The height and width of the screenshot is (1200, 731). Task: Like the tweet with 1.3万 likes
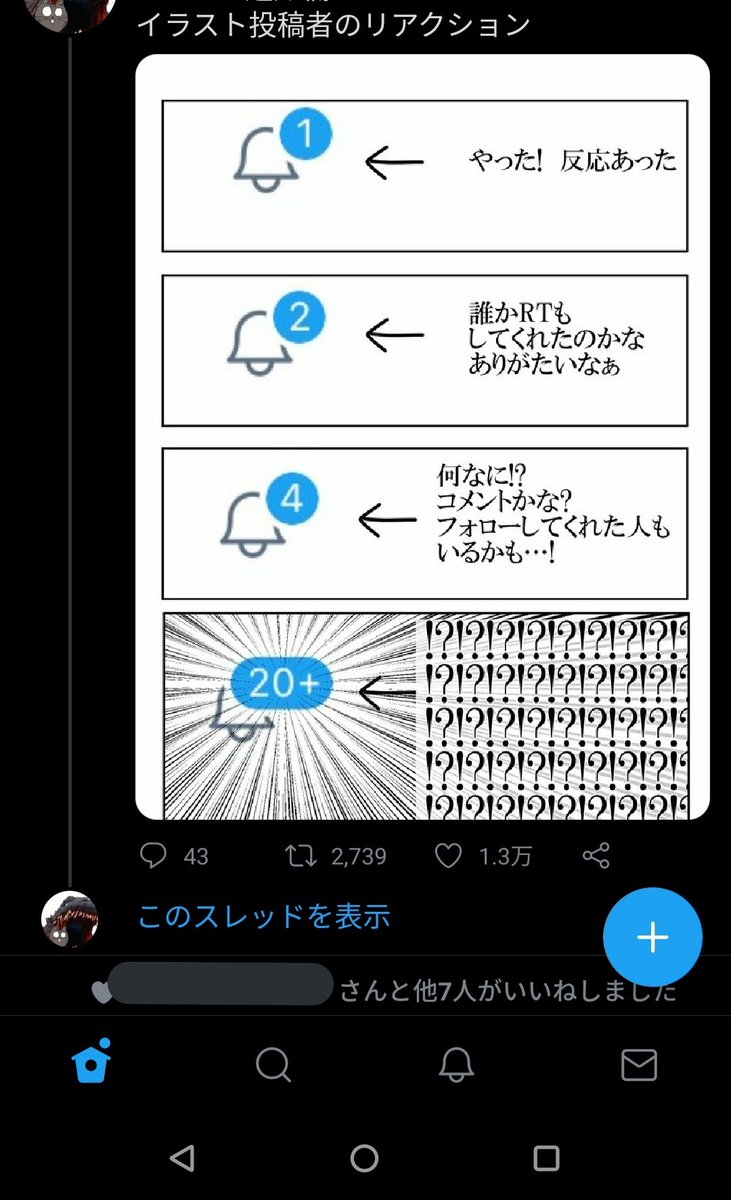coord(449,856)
